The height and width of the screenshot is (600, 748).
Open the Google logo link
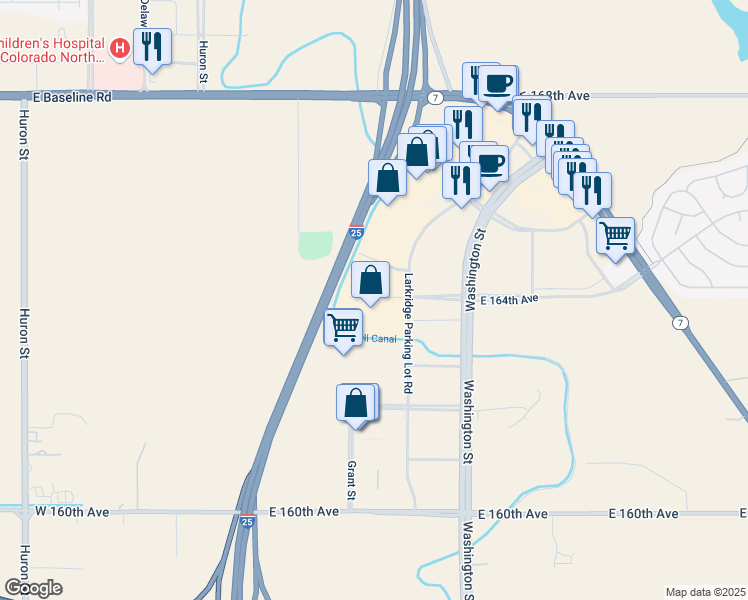click(x=33, y=588)
